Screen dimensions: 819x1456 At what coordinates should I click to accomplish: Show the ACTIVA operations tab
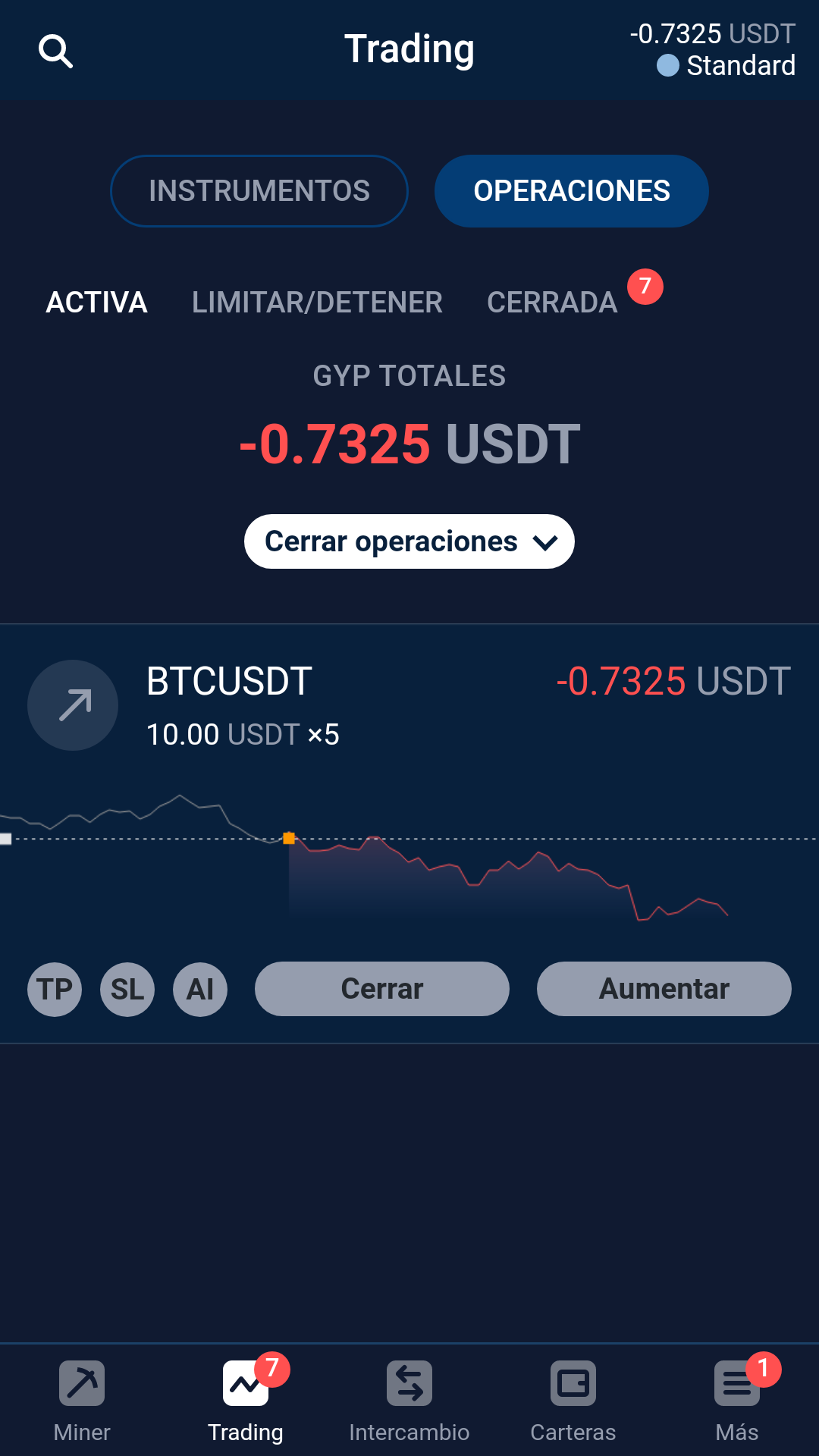point(96,303)
